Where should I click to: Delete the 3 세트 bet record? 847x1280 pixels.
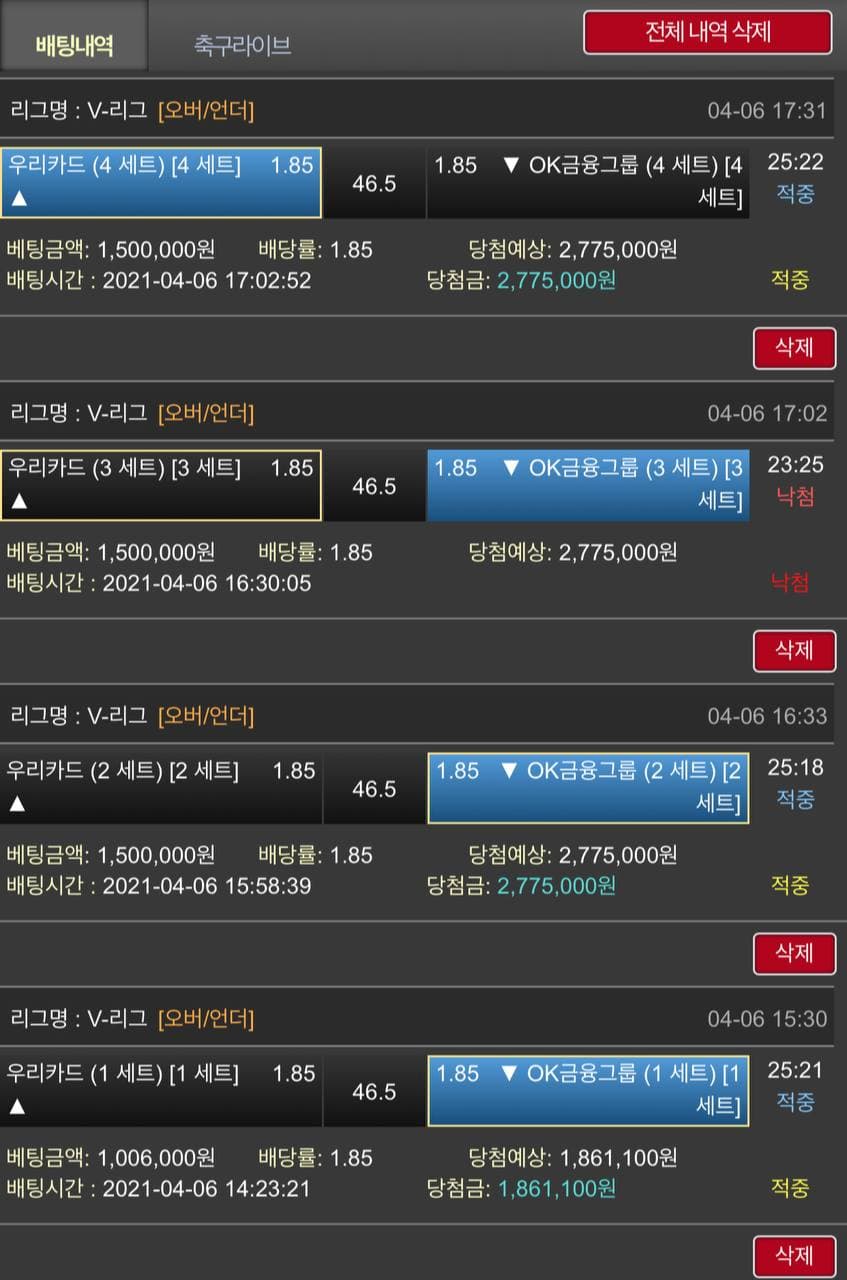[x=794, y=651]
